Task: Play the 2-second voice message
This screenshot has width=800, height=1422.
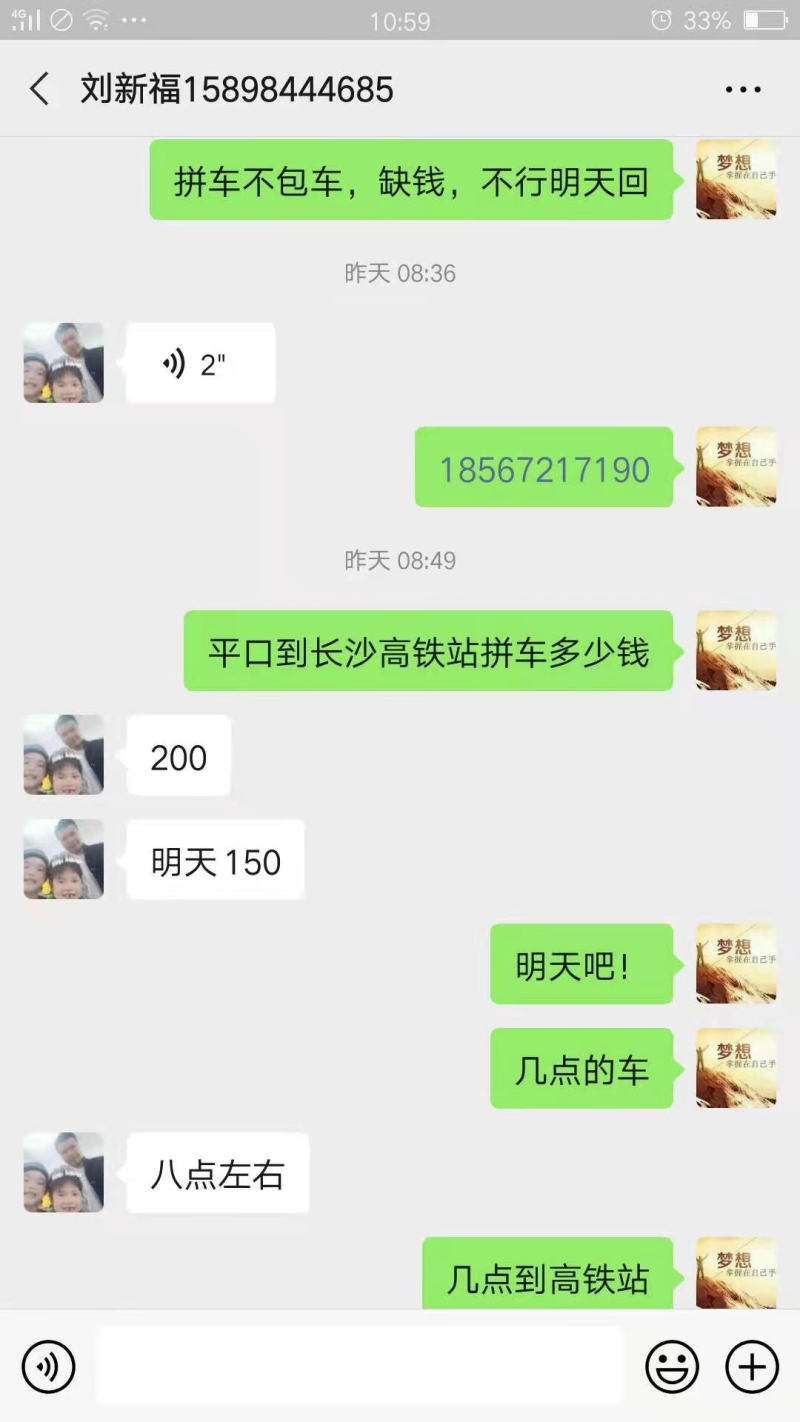Action: point(200,364)
